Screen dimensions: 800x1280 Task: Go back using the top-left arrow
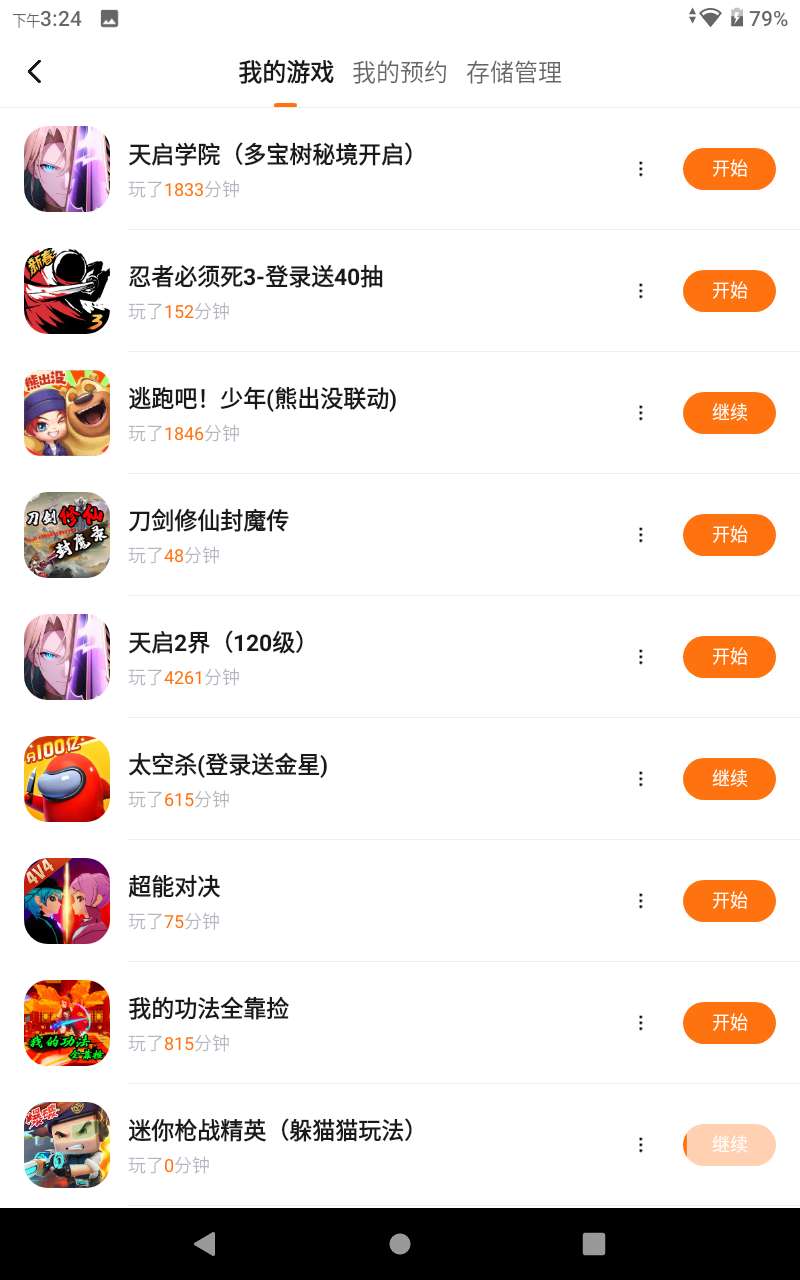tap(35, 72)
